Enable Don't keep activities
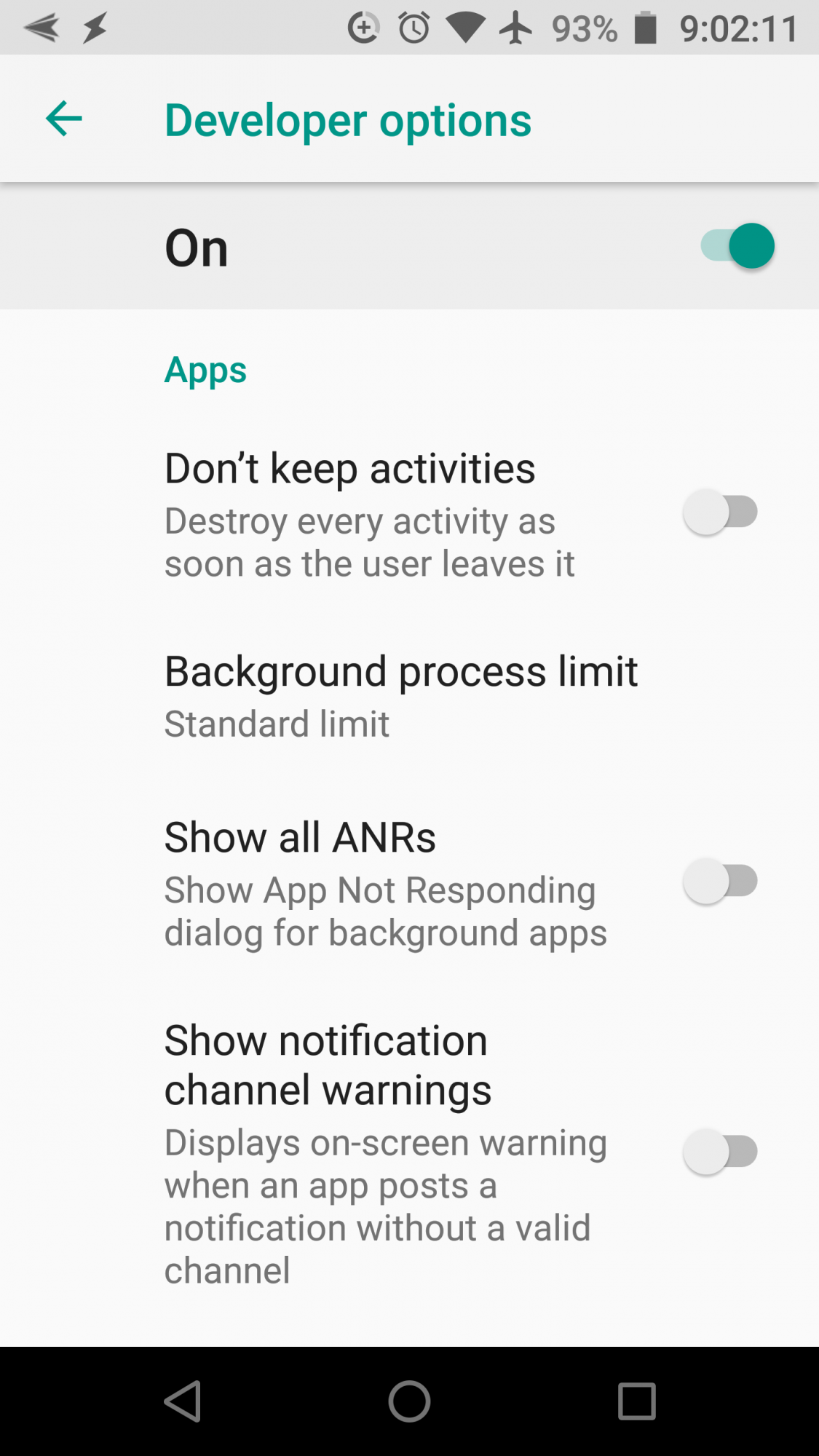The image size is (819, 1456). 720,513
